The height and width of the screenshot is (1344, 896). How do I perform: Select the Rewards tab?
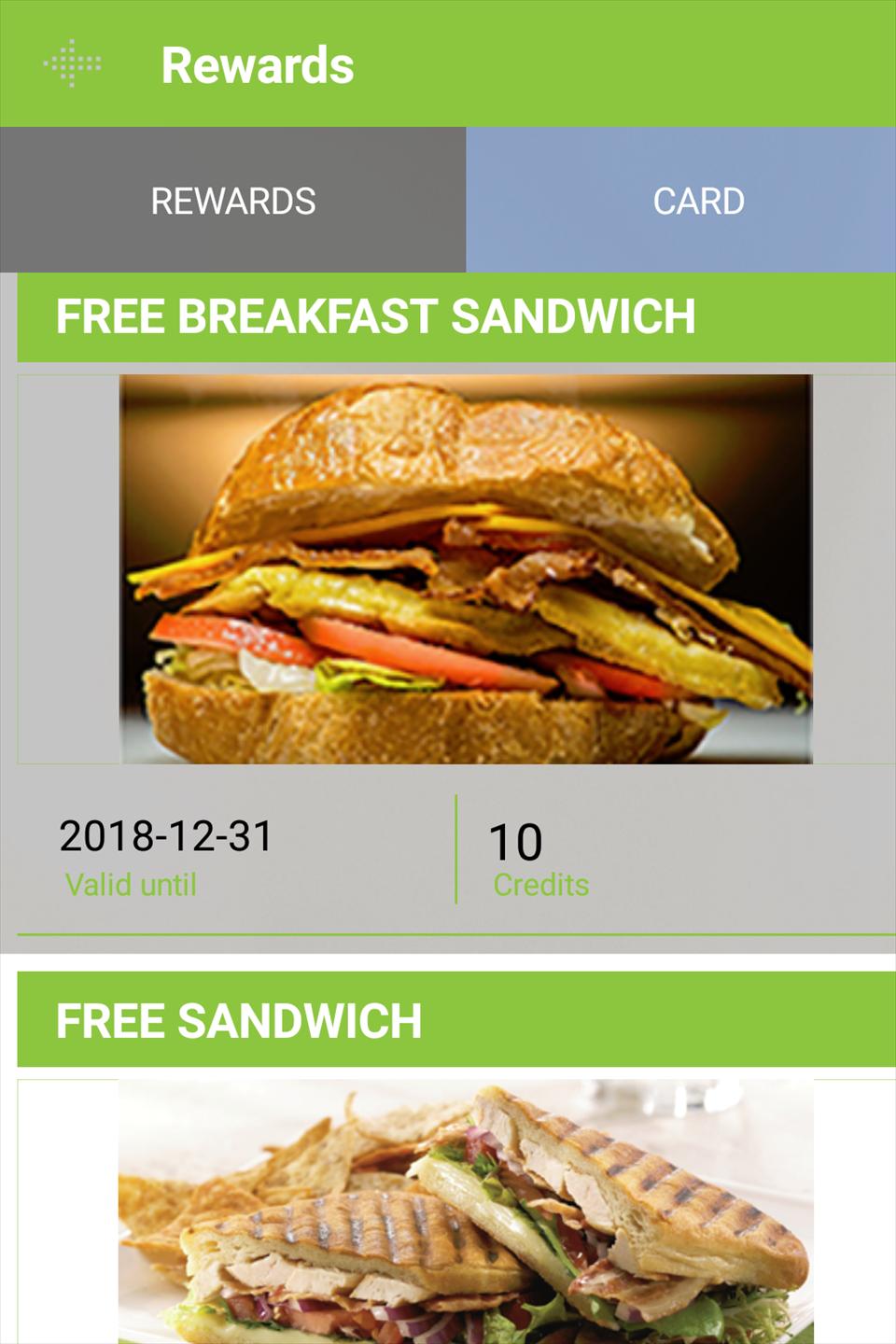[232, 201]
